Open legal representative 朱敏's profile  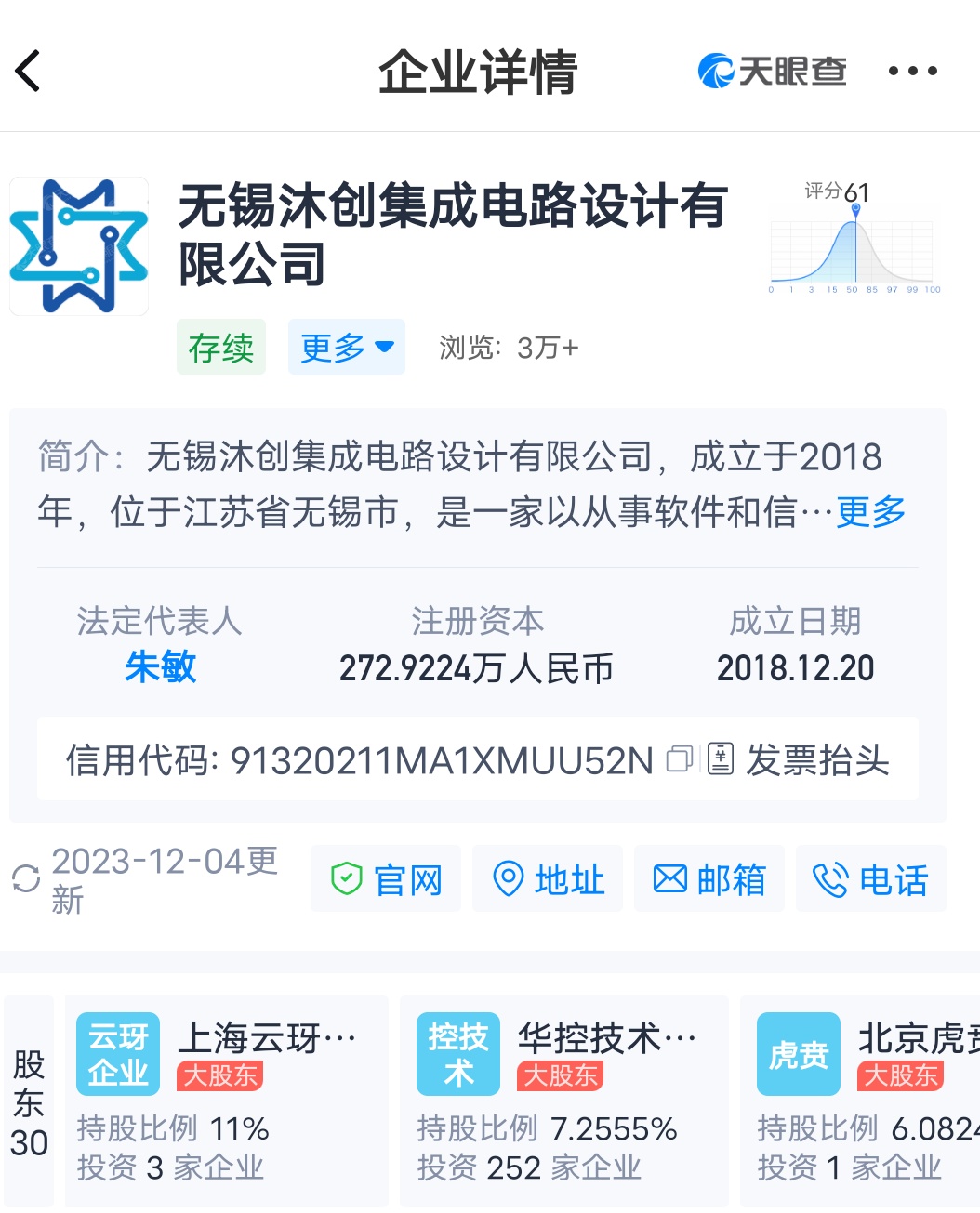pos(160,667)
